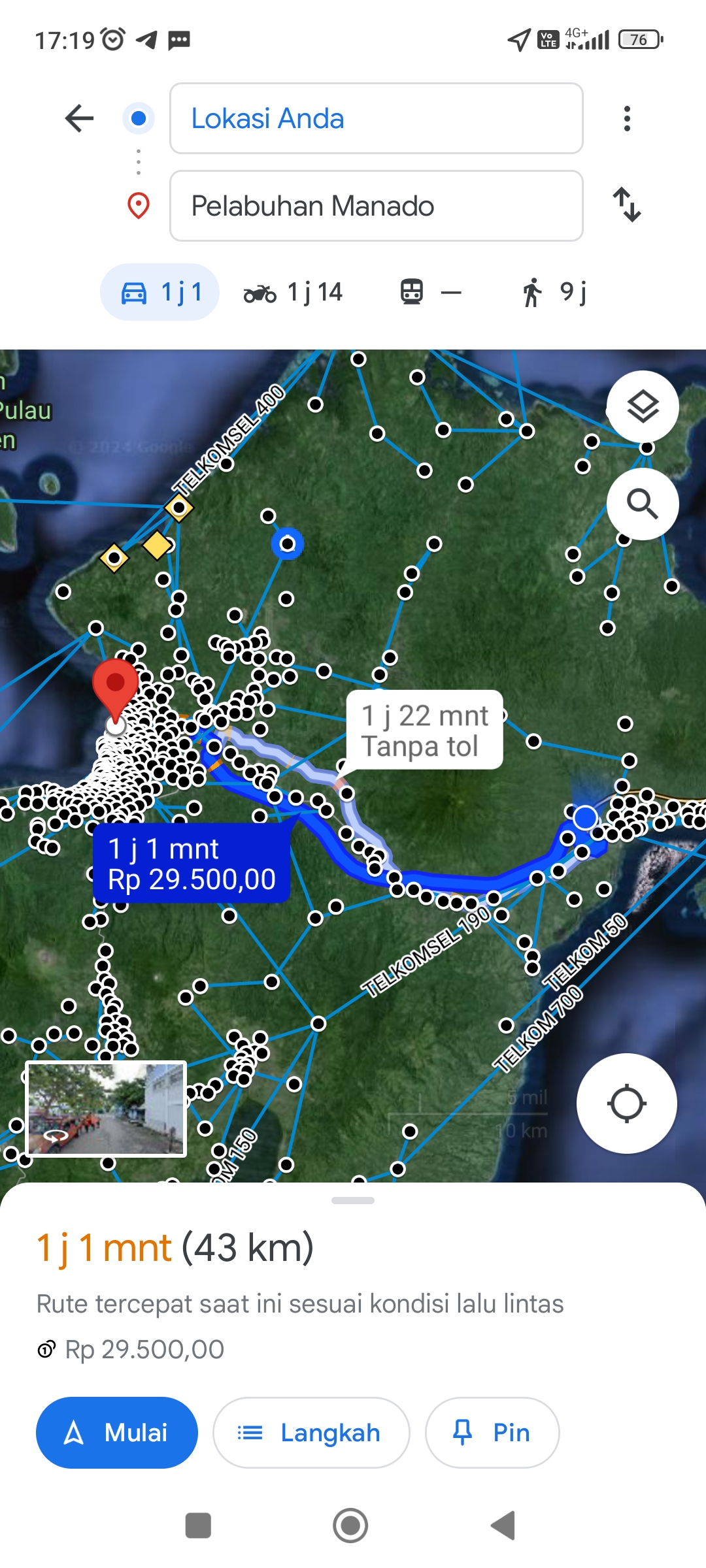The height and width of the screenshot is (1568, 706).
Task: Switch to motorcycle mode showing 1 j 14
Action: coord(294,292)
